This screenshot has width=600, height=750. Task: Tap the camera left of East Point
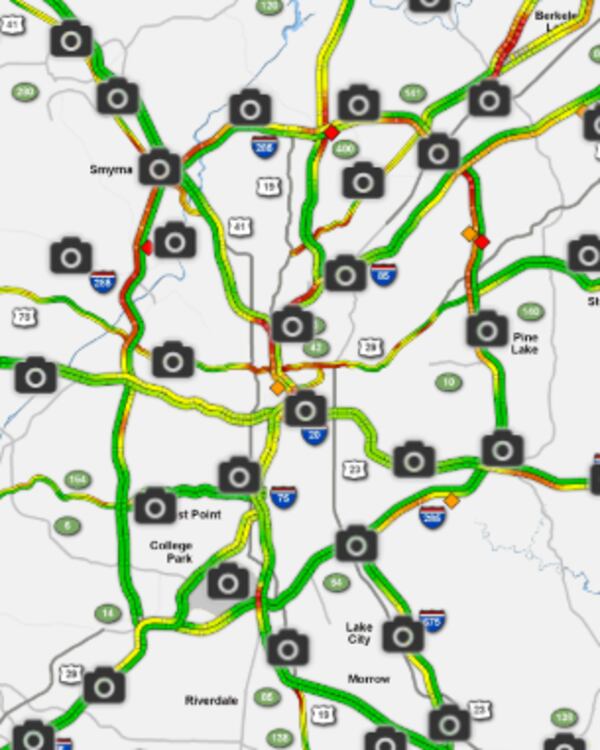point(155,506)
